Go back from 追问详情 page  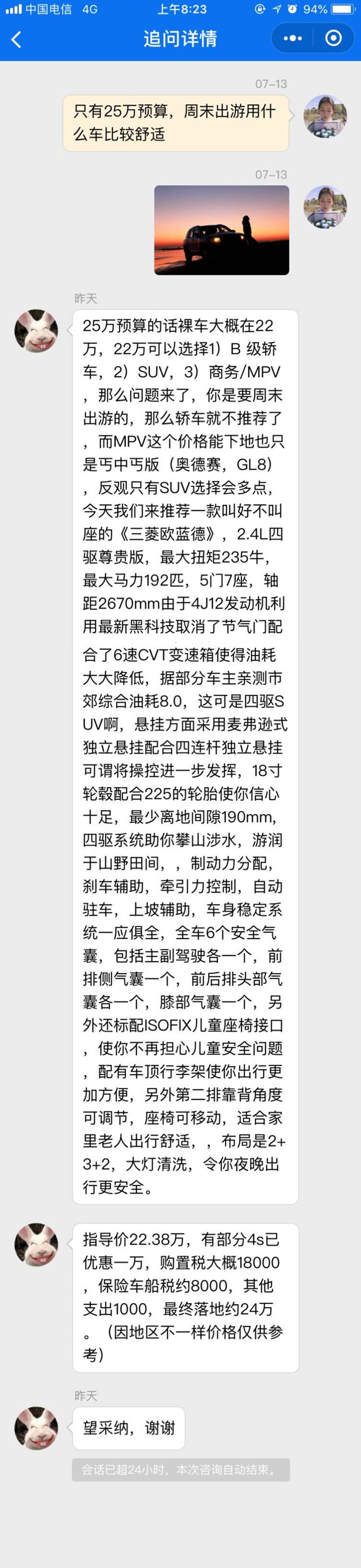click(16, 40)
